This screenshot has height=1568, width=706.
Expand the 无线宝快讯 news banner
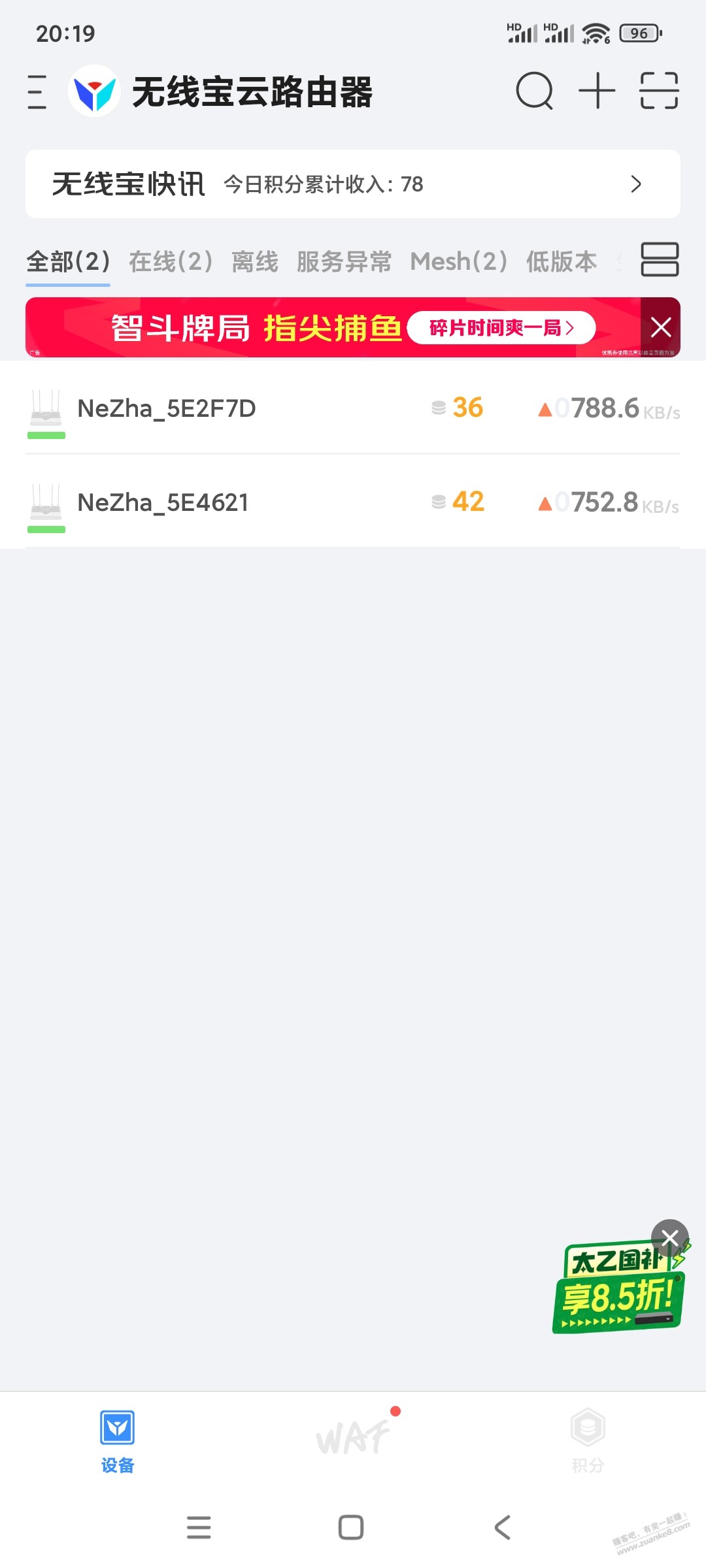[353, 184]
